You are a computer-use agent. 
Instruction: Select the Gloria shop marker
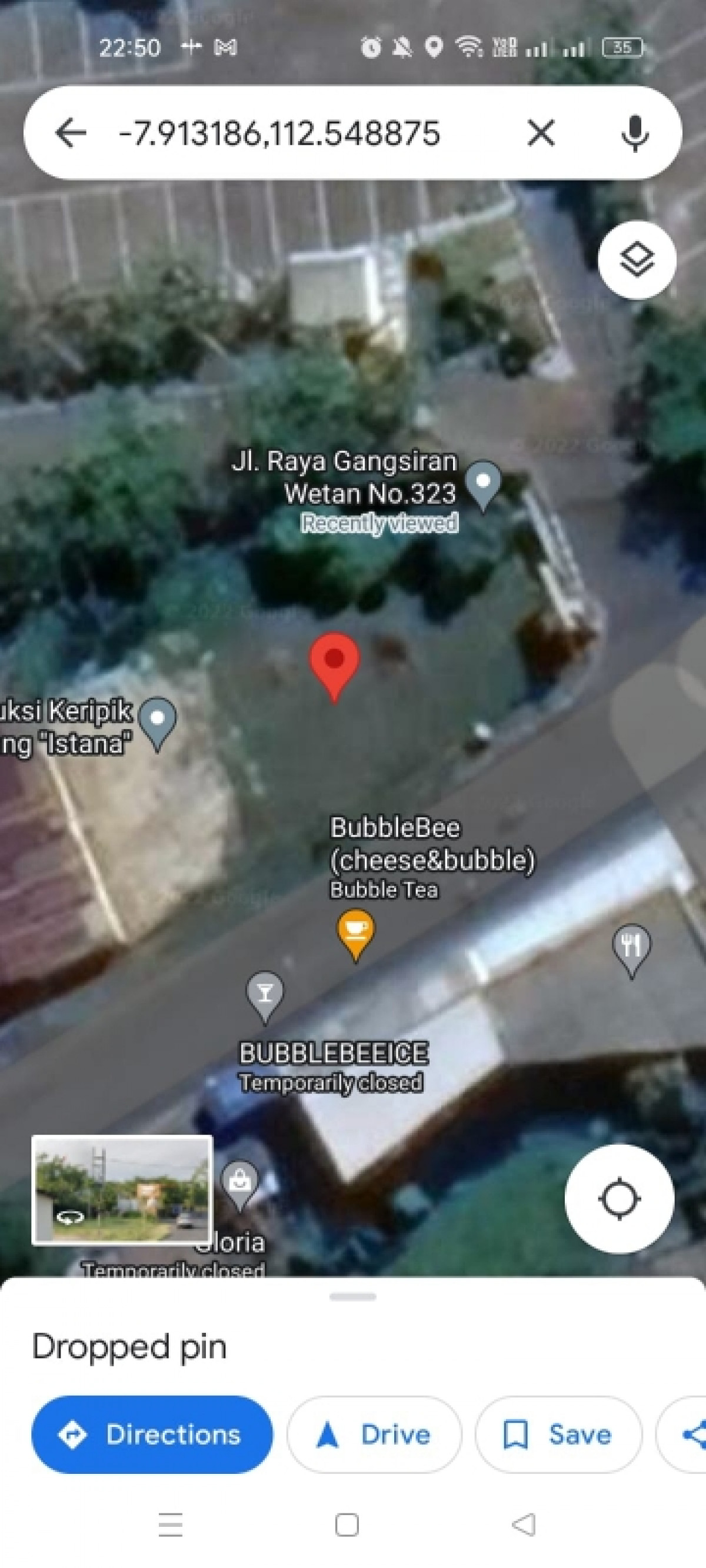pos(240,1185)
